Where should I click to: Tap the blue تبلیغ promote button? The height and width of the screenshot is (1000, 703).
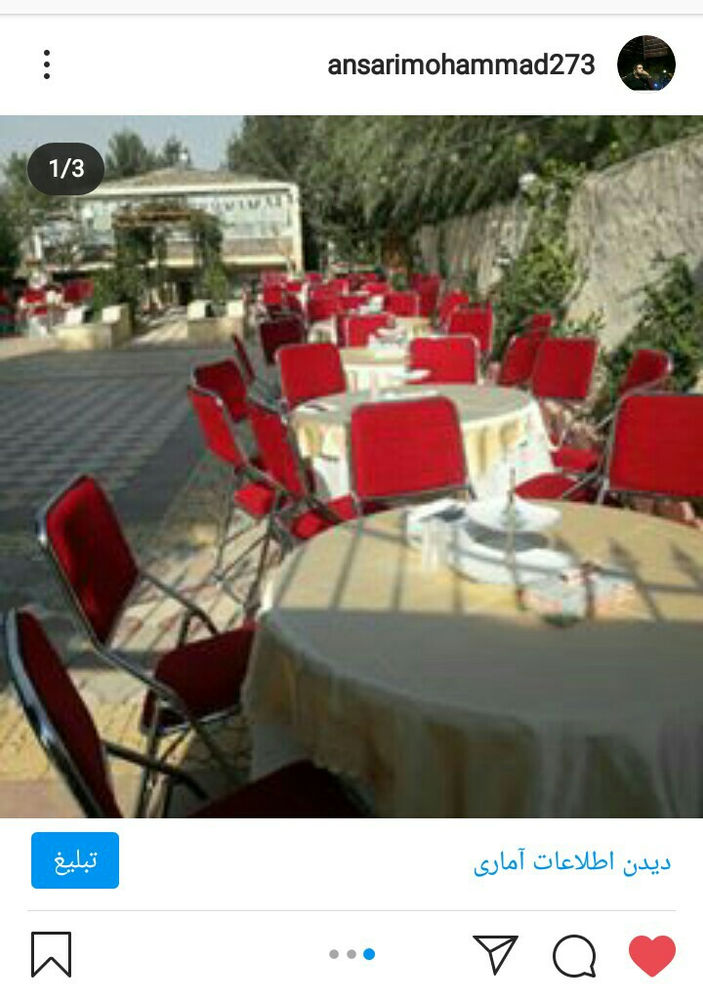(75, 860)
